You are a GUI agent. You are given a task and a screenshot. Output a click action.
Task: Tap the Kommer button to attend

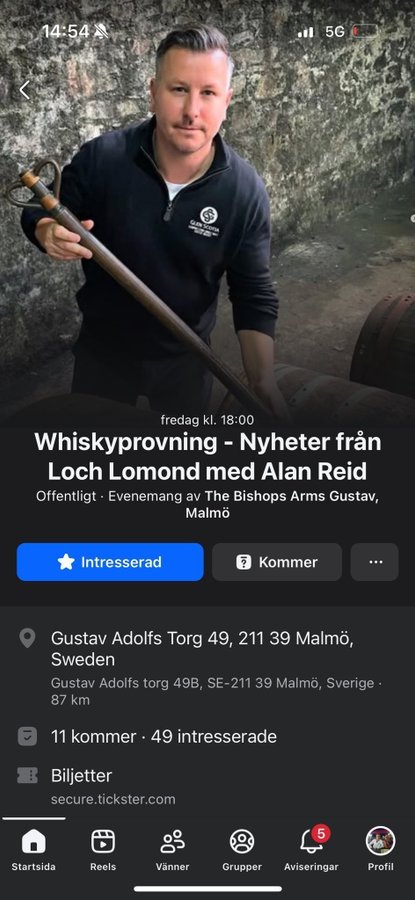tap(277, 562)
